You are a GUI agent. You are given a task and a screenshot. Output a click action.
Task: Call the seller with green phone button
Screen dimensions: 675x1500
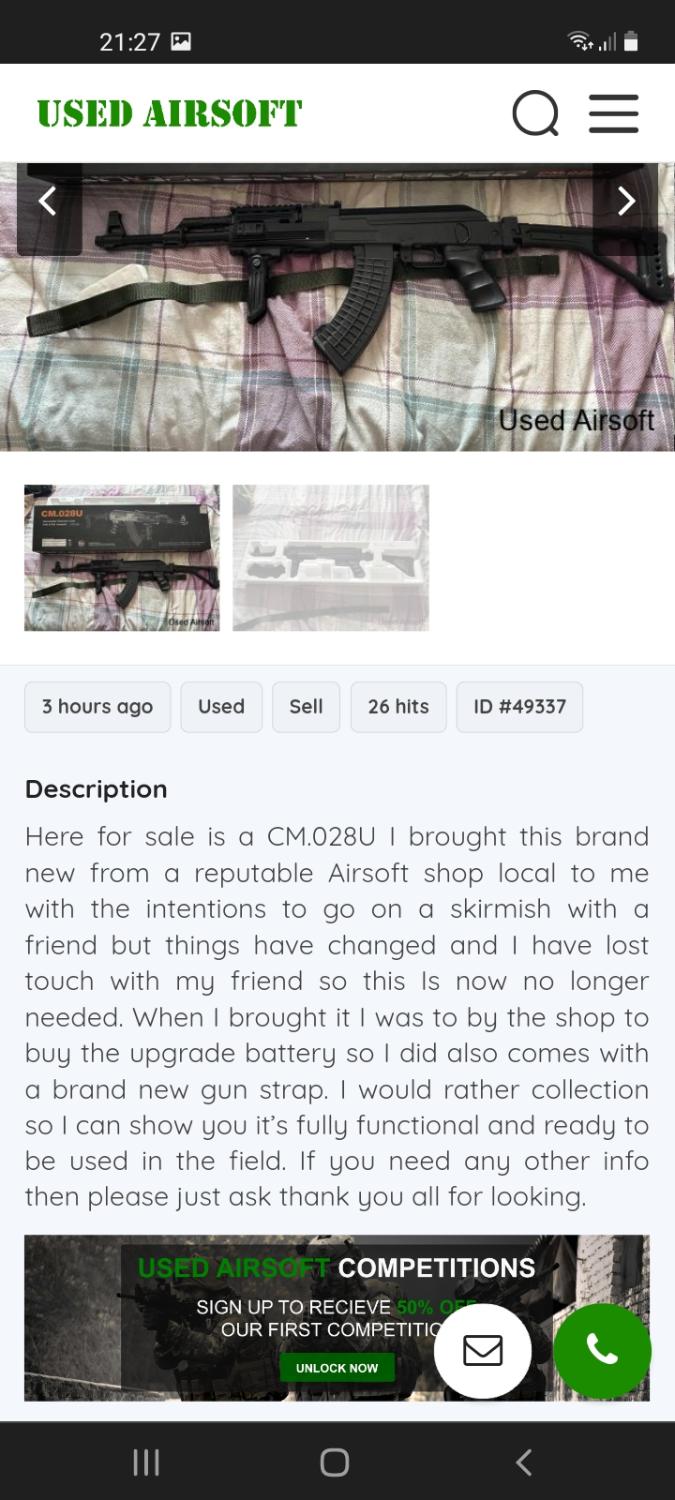pyautogui.click(x=602, y=1350)
